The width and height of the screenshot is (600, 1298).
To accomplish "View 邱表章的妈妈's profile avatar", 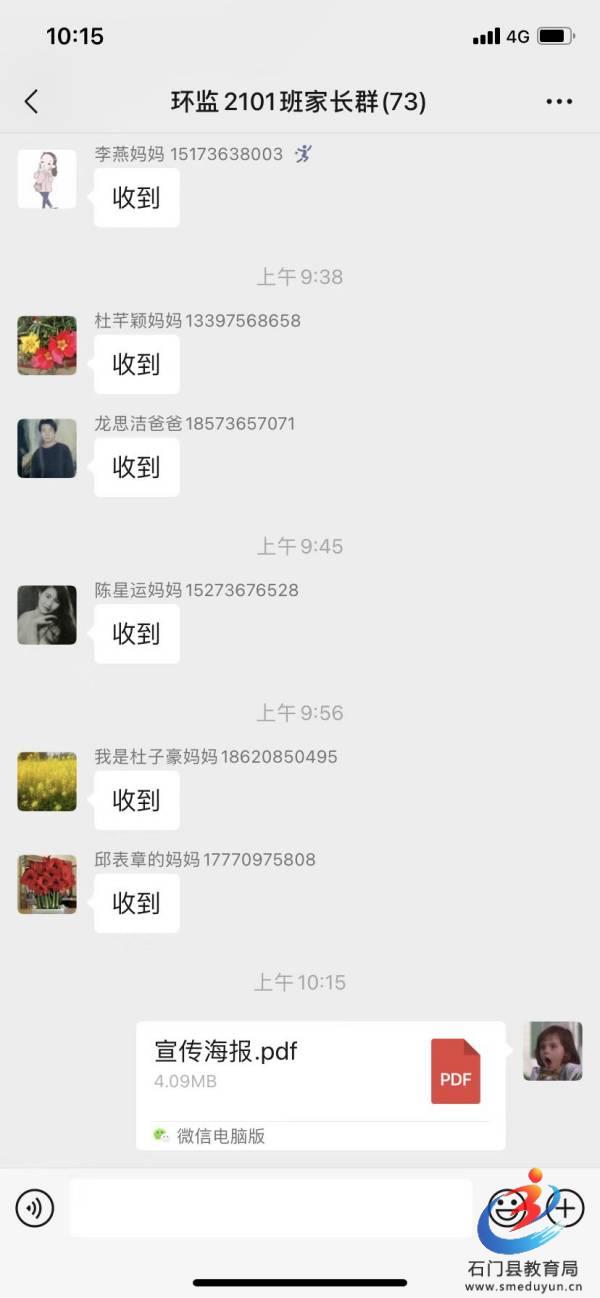I will 47,884.
